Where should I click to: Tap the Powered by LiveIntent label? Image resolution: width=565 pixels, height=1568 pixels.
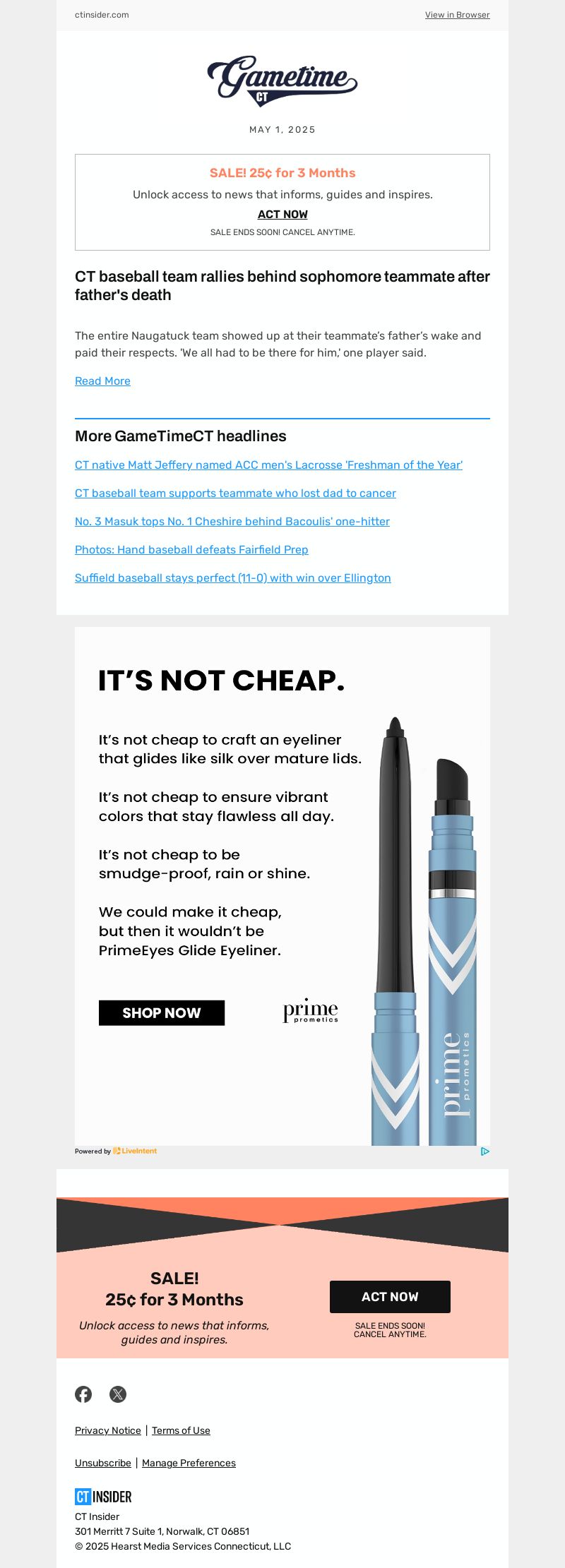tap(116, 1151)
